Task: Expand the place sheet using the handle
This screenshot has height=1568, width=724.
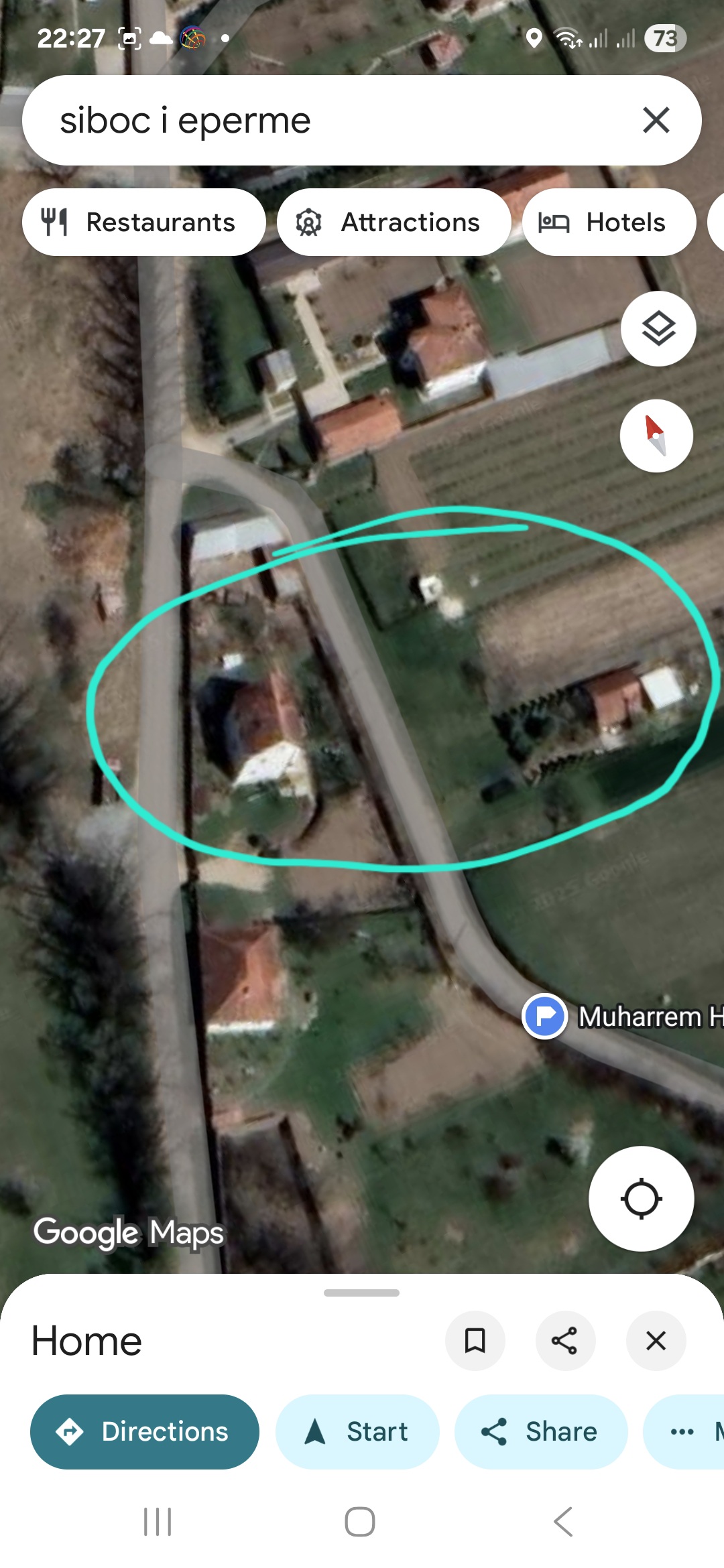Action: tap(361, 1293)
